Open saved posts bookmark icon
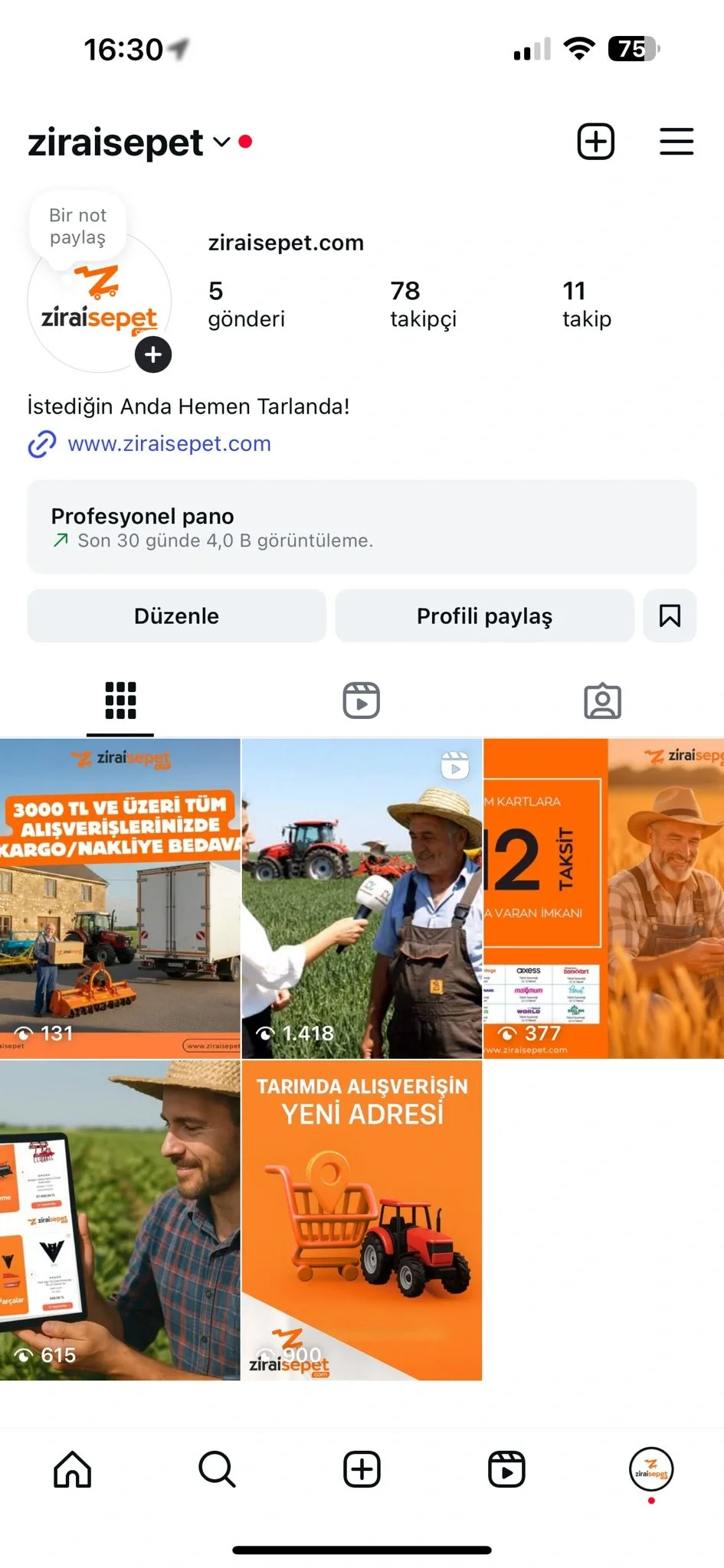This screenshot has width=724, height=1568. pos(670,616)
